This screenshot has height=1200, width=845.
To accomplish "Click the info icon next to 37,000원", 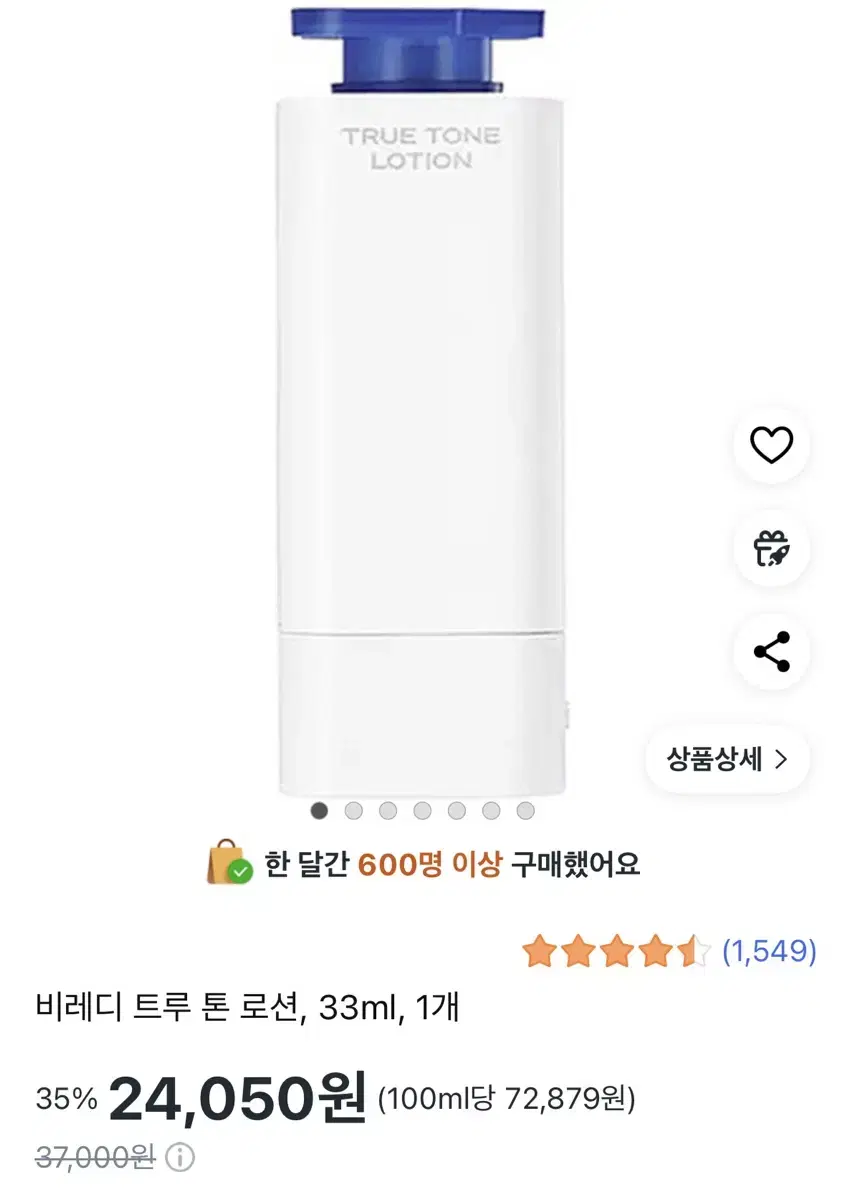I will (x=178, y=1155).
